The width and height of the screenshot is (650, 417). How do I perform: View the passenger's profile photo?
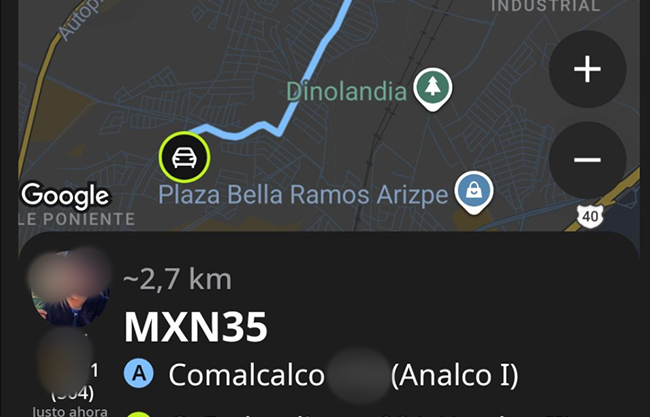tap(70, 289)
